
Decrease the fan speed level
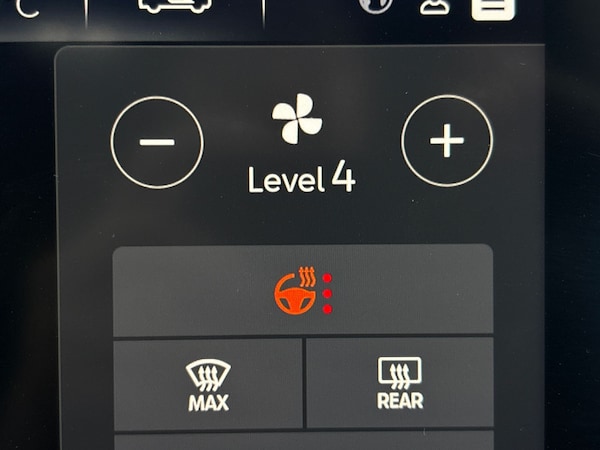[x=157, y=142]
